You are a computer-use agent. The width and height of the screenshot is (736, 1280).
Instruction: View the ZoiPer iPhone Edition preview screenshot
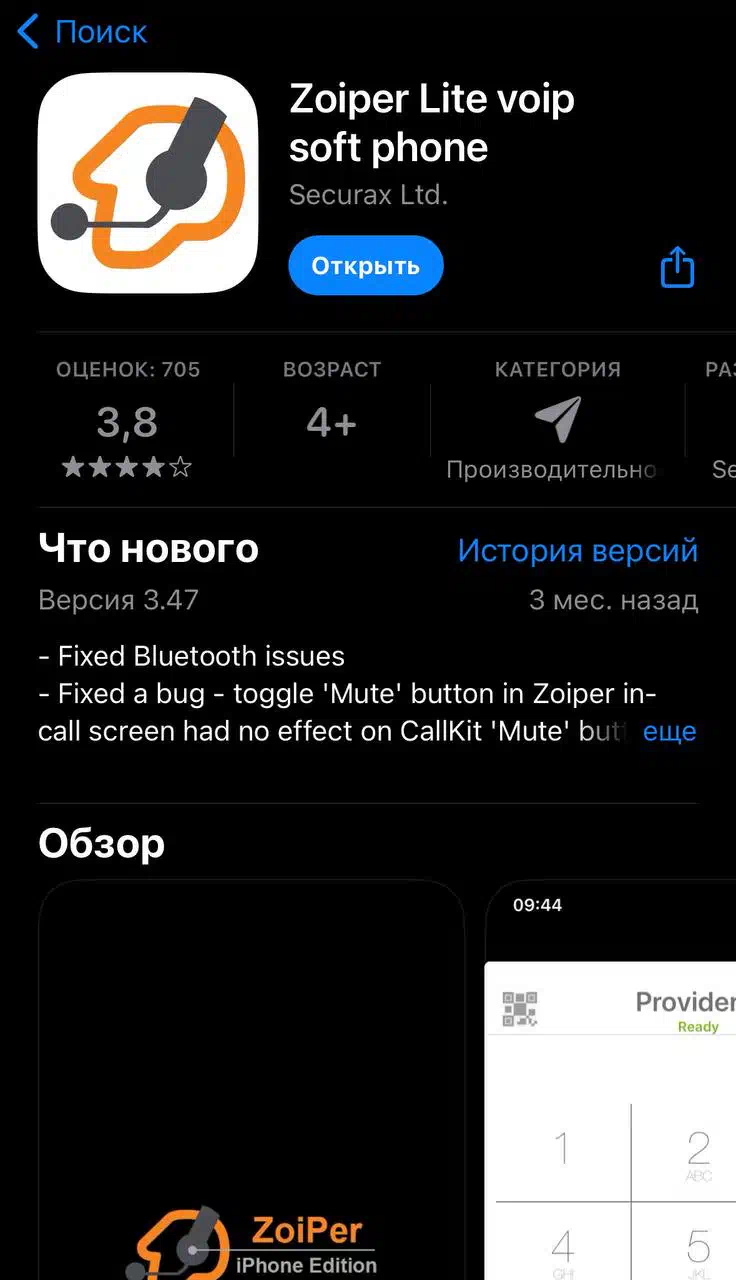click(x=251, y=1080)
